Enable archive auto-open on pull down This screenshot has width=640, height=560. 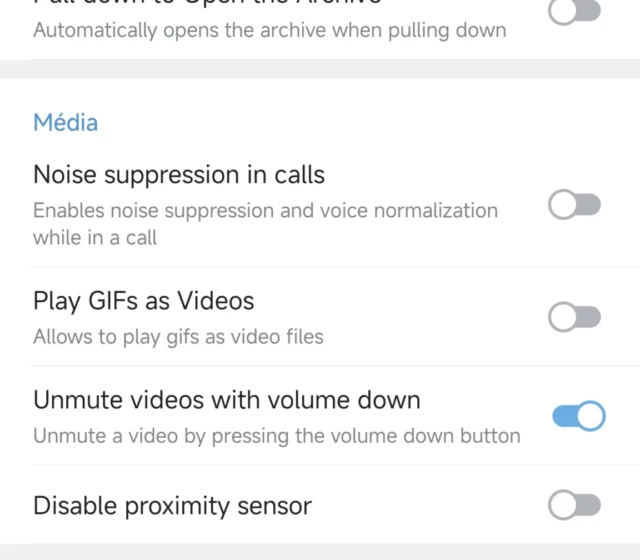click(575, 12)
